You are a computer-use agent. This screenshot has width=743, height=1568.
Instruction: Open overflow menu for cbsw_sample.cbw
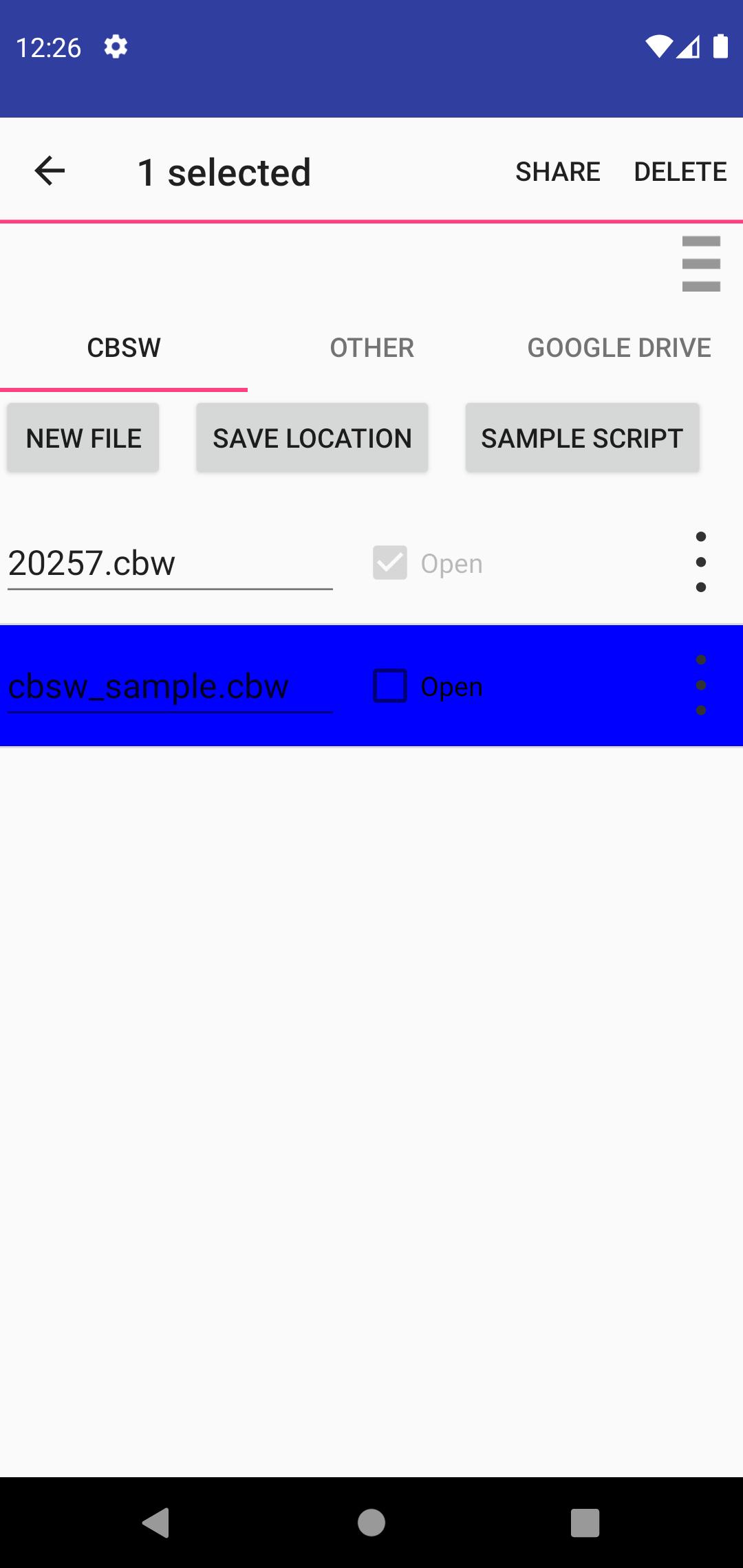pyautogui.click(x=701, y=685)
